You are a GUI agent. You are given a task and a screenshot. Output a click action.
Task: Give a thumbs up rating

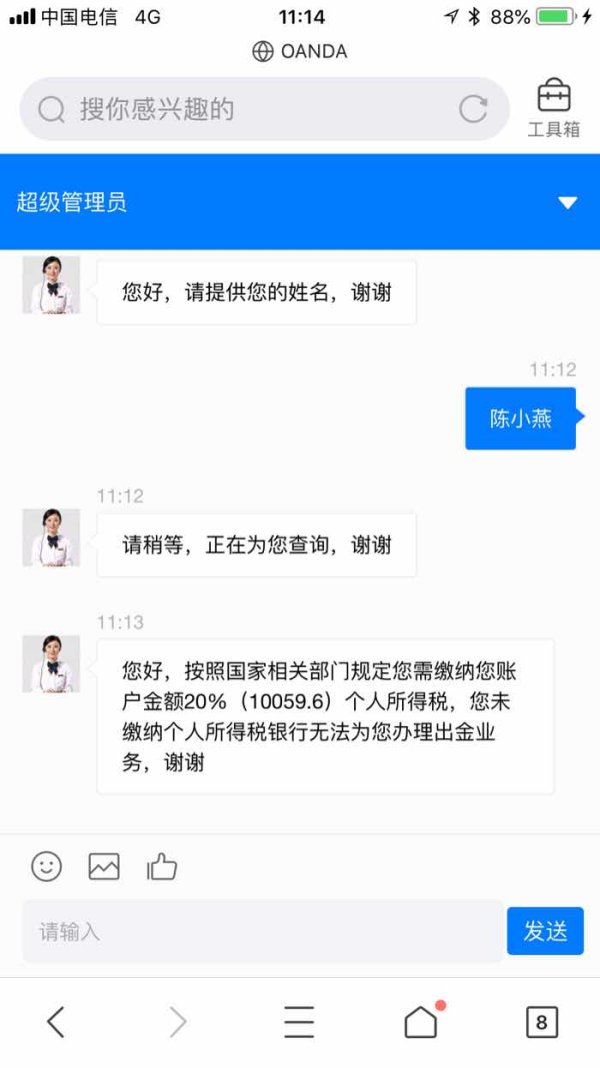161,866
